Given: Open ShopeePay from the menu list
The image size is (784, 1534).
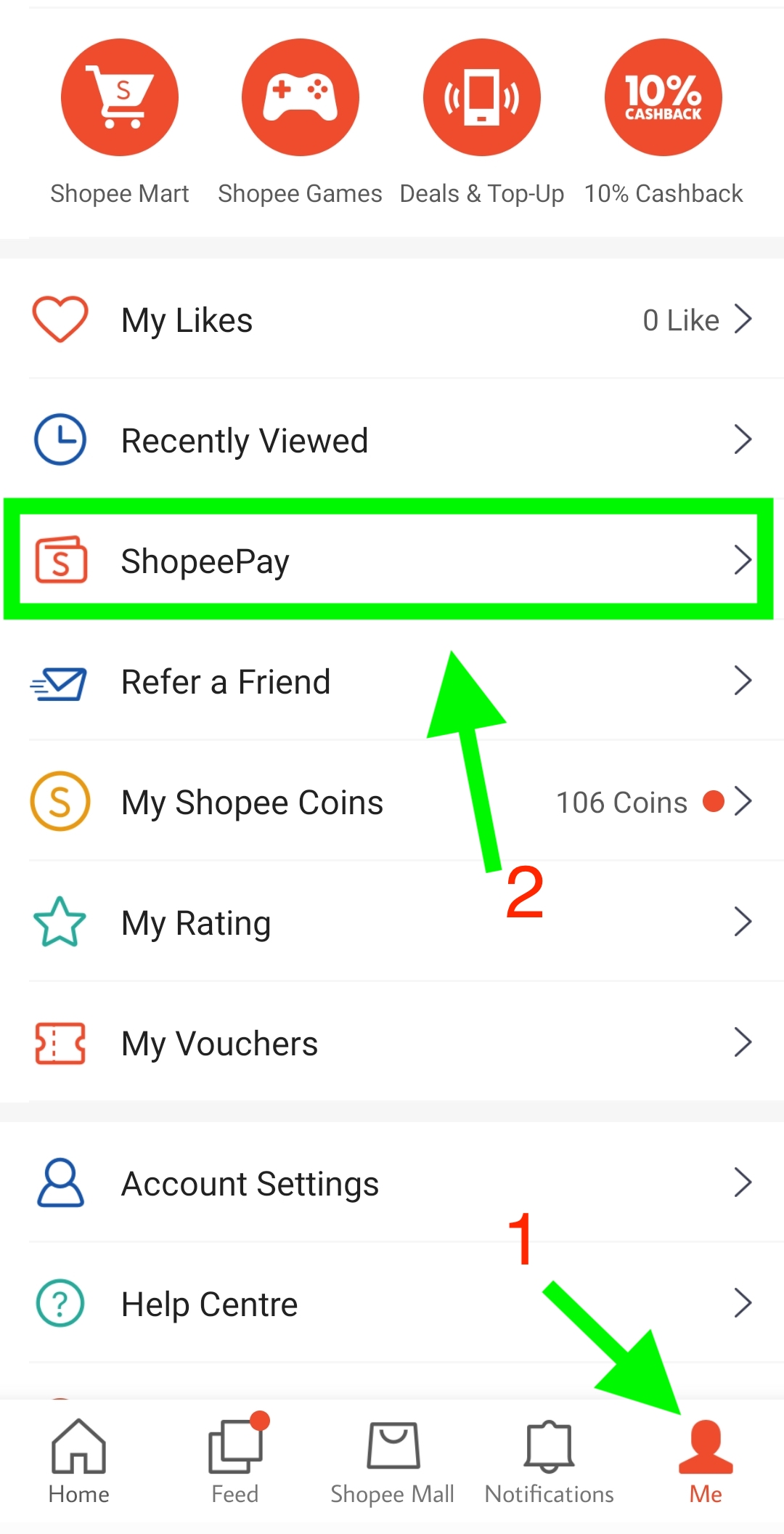Looking at the screenshot, I should pyautogui.click(x=205, y=560).
